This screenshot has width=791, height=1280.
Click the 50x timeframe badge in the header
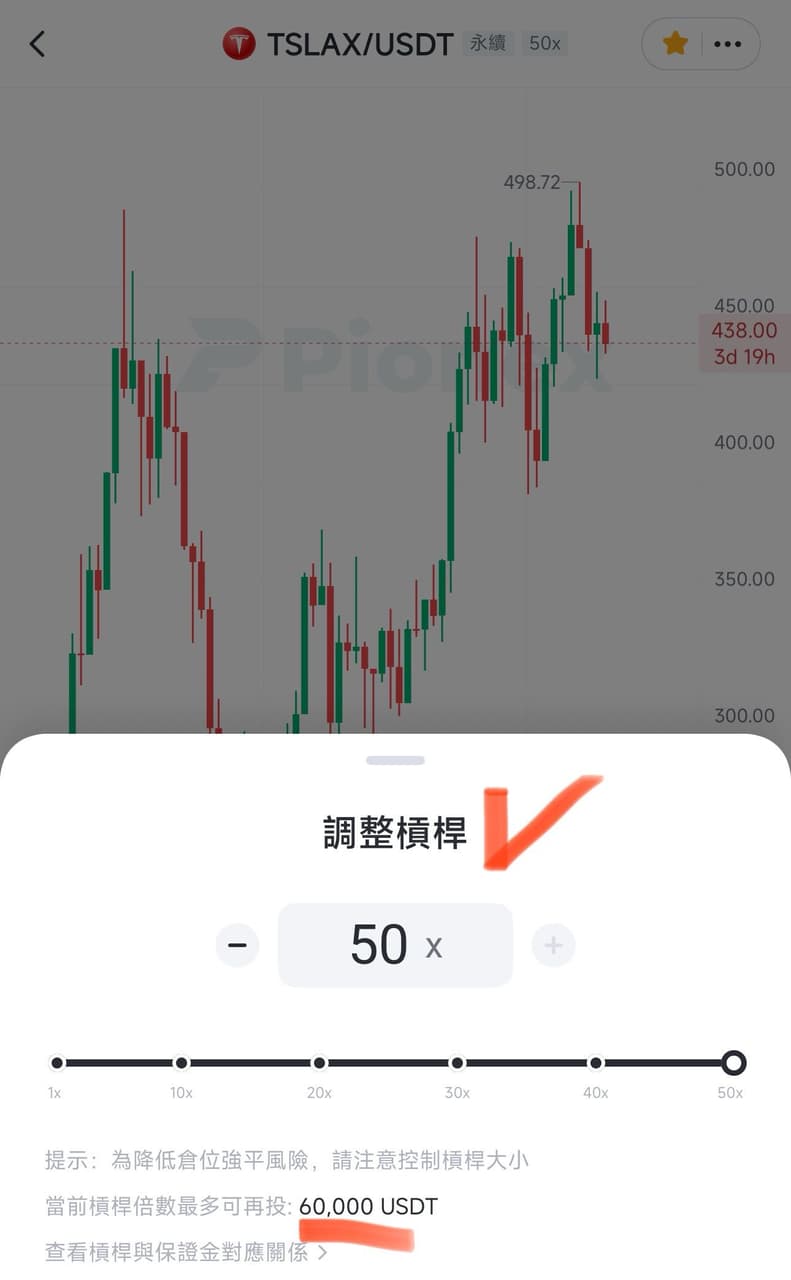pyautogui.click(x=546, y=44)
